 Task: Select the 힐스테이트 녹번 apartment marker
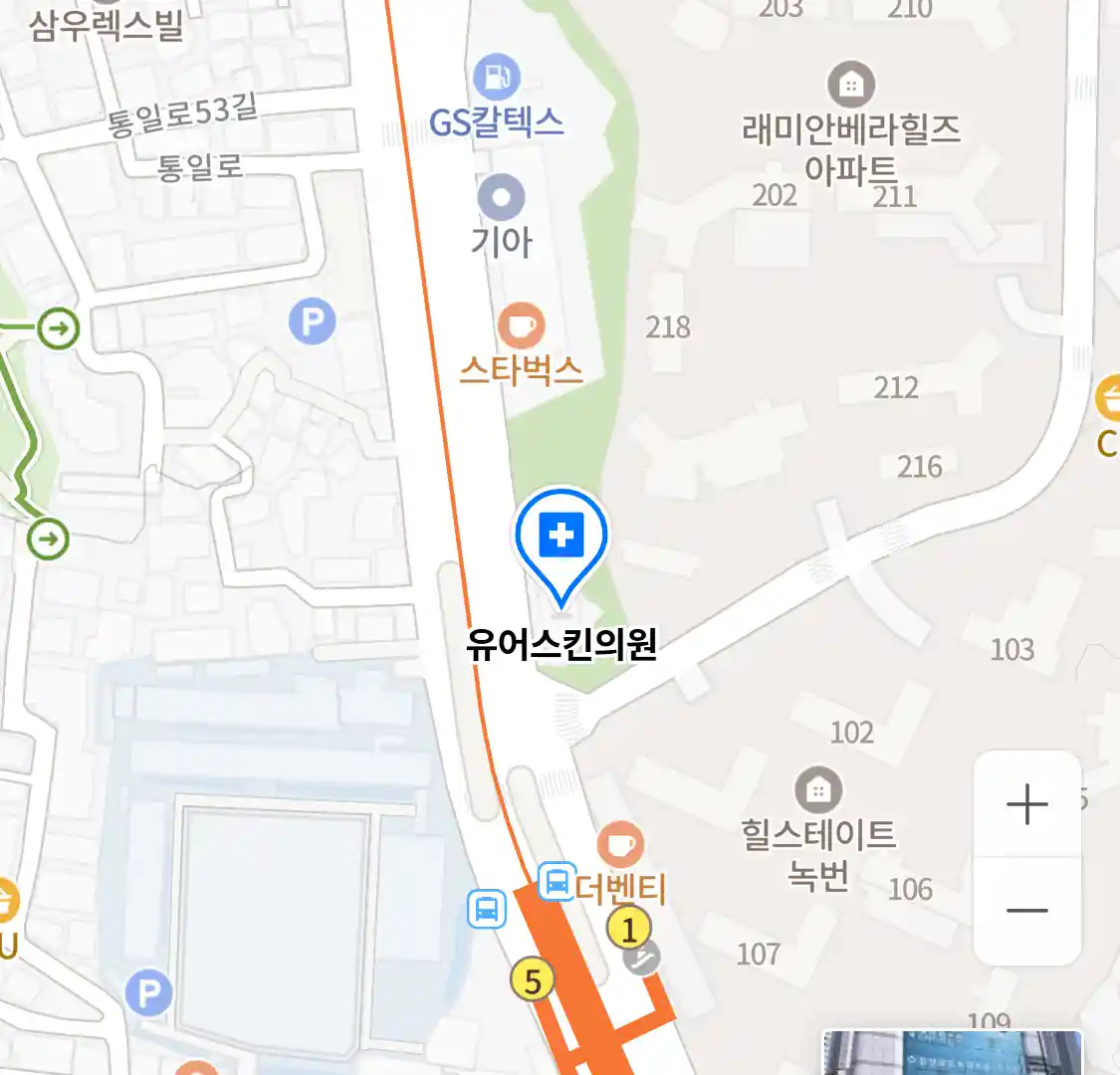(x=818, y=790)
